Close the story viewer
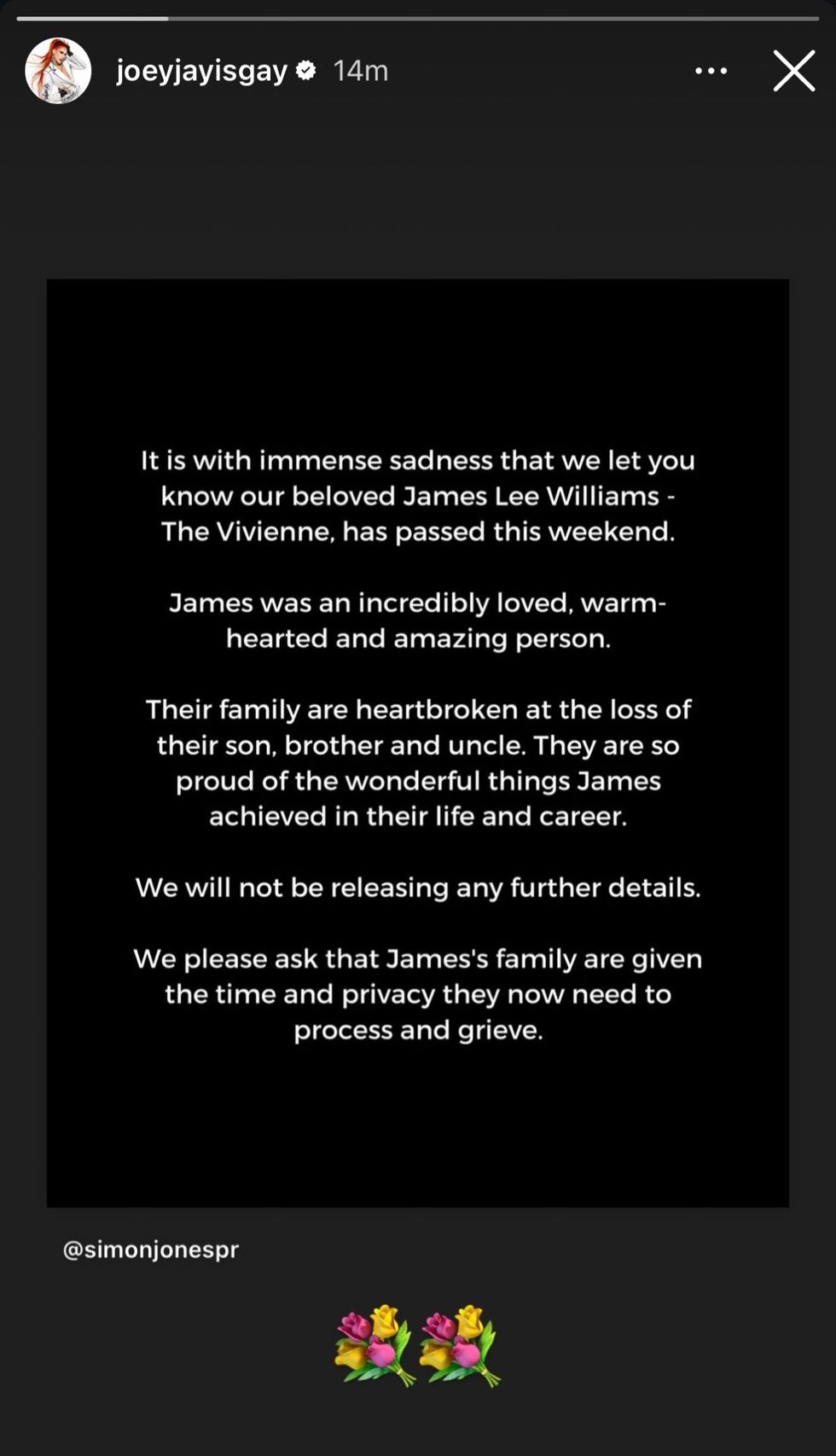The height and width of the screenshot is (1456, 836). [794, 71]
